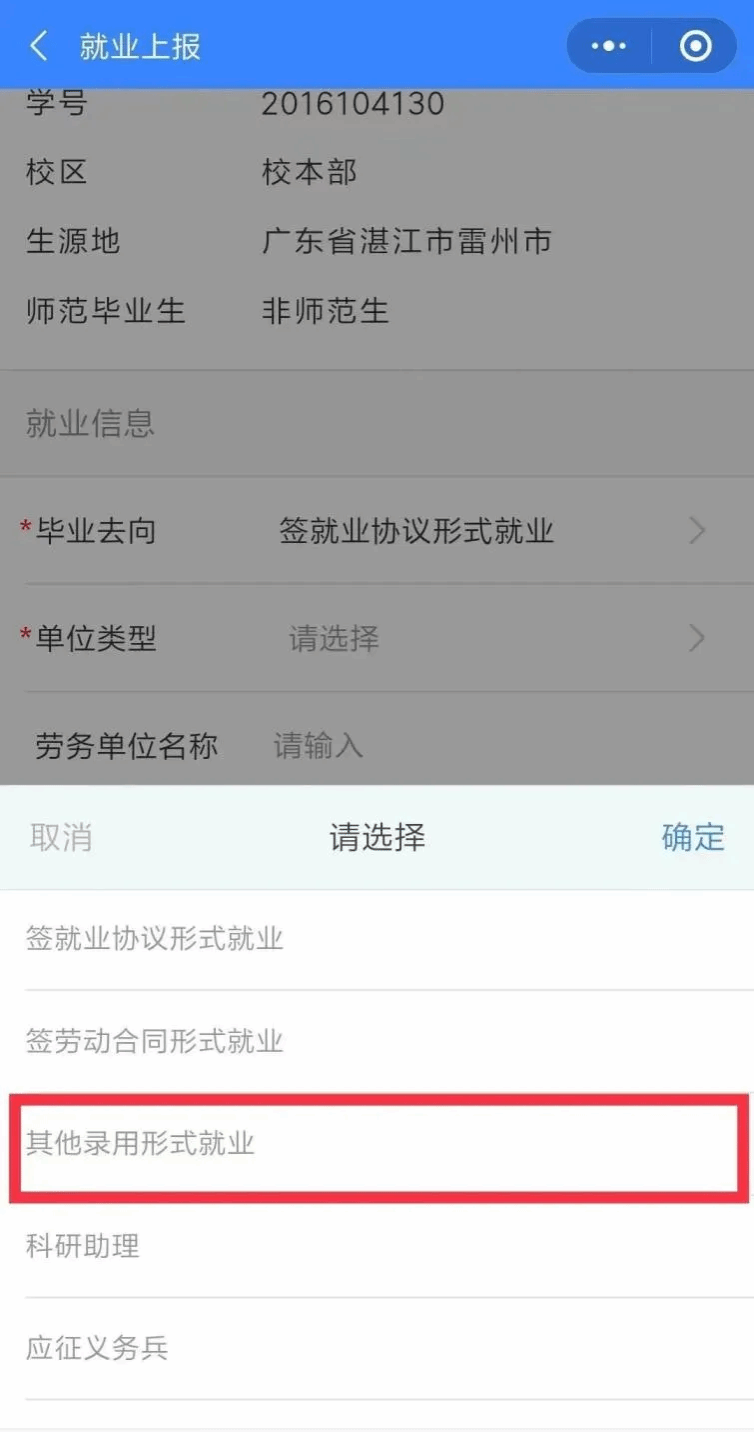Choose 应征义务兵 option
Screen dimensions: 754x1432
point(97,1348)
